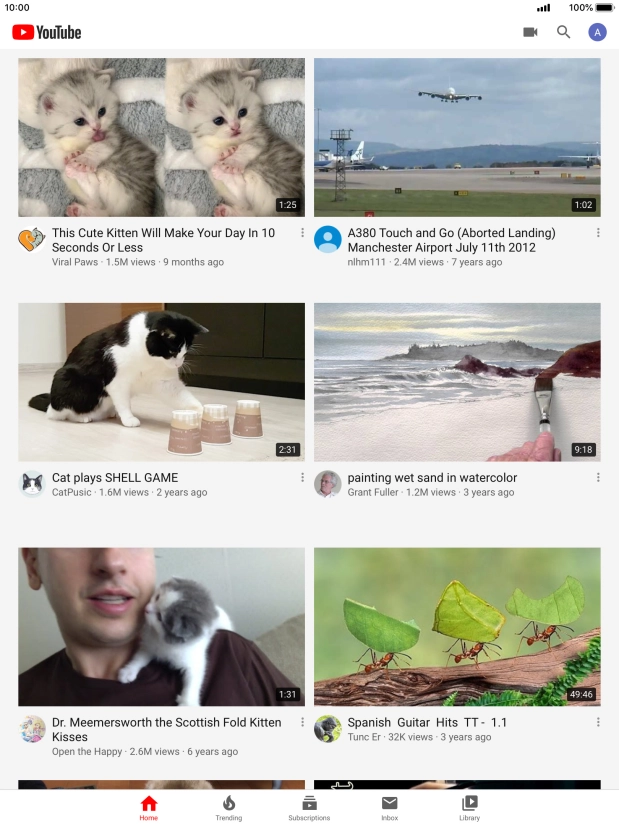
Task: Open YouTube search
Action: pos(563,32)
